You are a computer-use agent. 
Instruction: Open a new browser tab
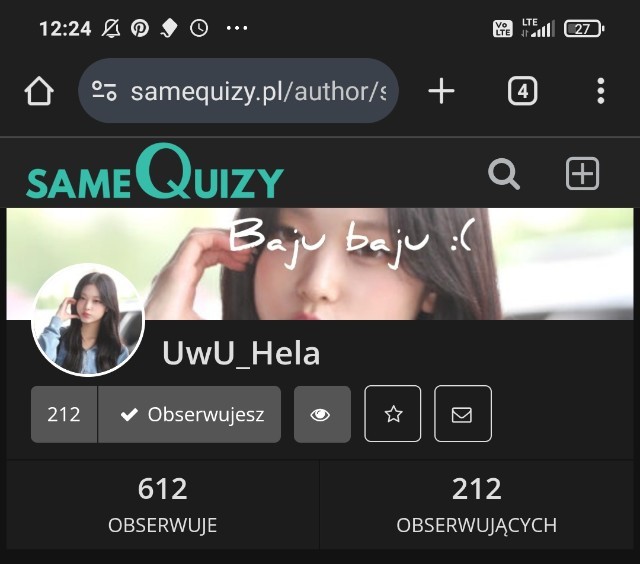tap(441, 91)
